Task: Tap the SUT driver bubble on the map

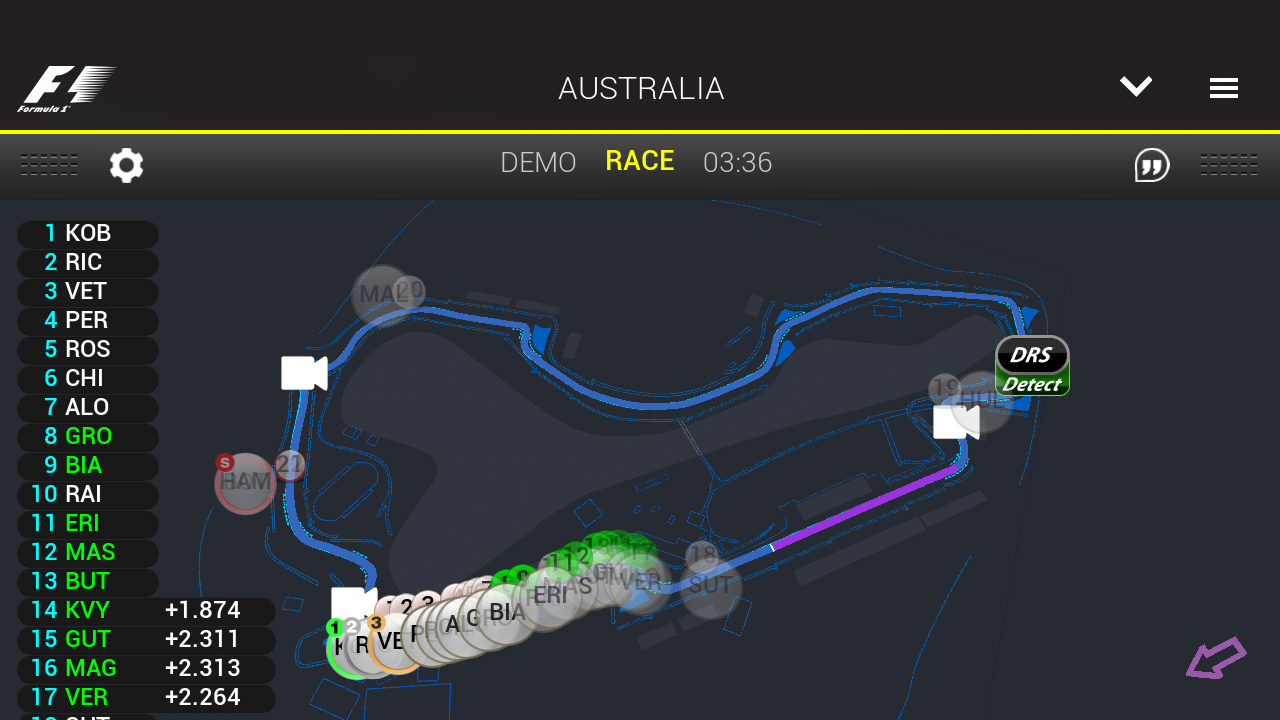Action: 711,587
